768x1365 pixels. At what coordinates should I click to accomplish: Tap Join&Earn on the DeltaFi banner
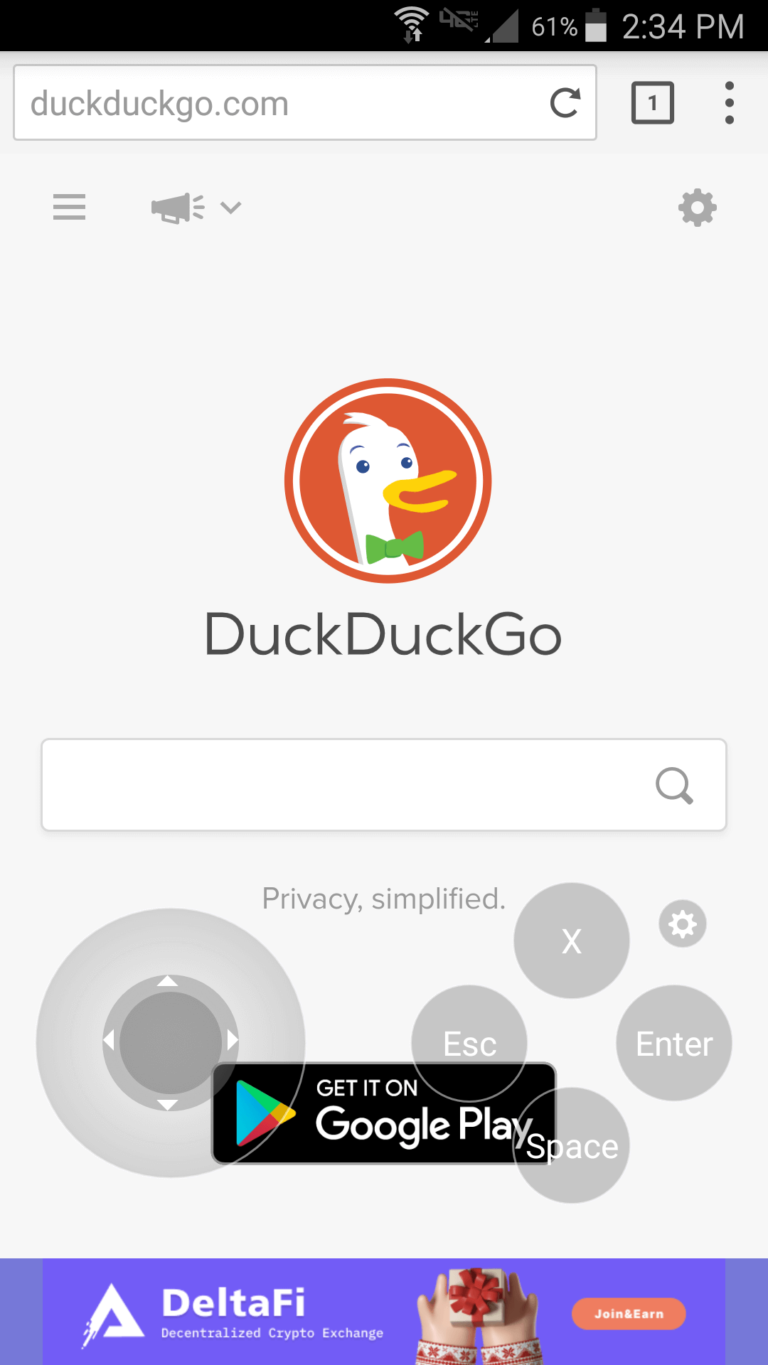coord(628,1315)
